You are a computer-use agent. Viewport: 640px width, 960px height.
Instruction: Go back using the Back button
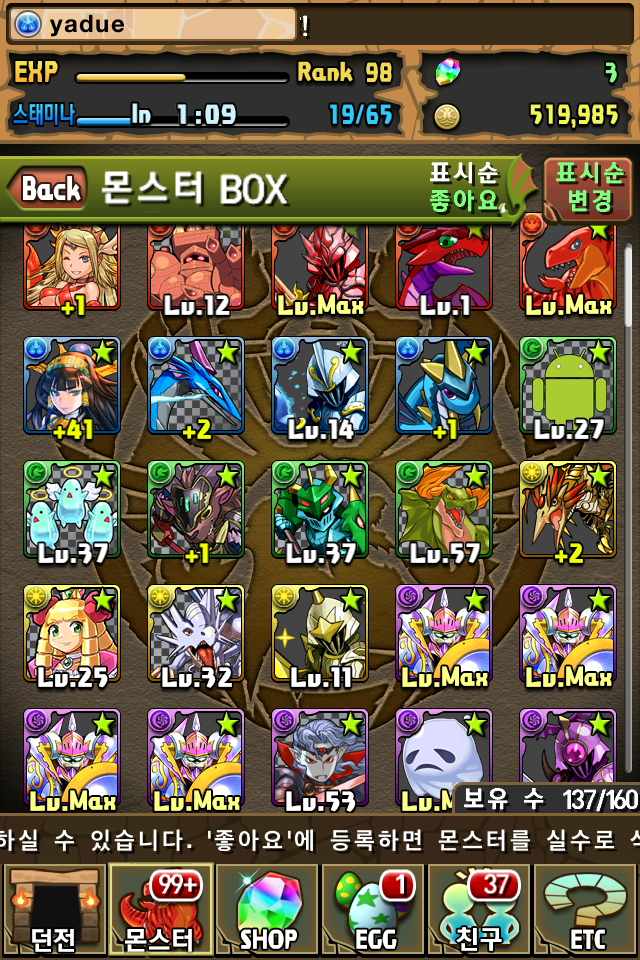pos(48,189)
